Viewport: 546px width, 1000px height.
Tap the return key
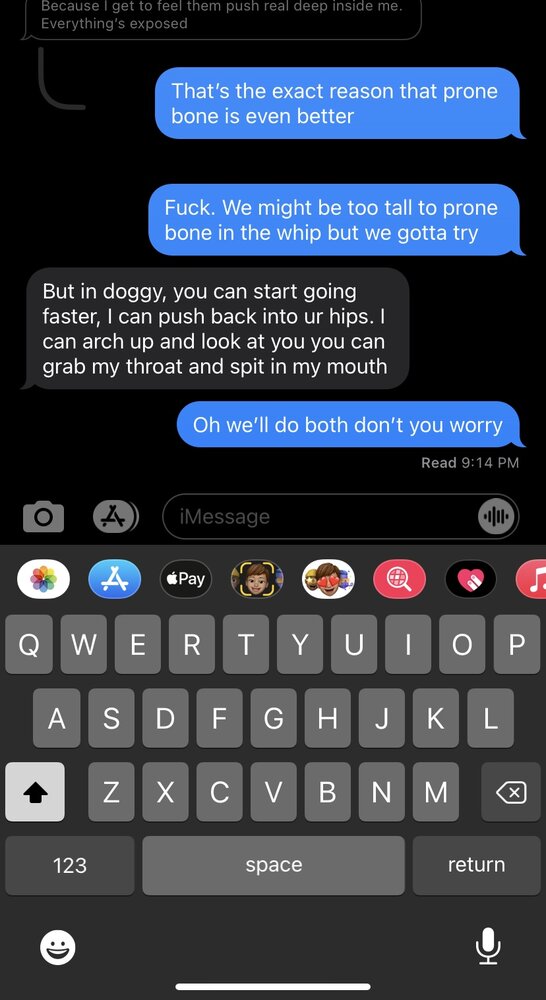point(476,865)
